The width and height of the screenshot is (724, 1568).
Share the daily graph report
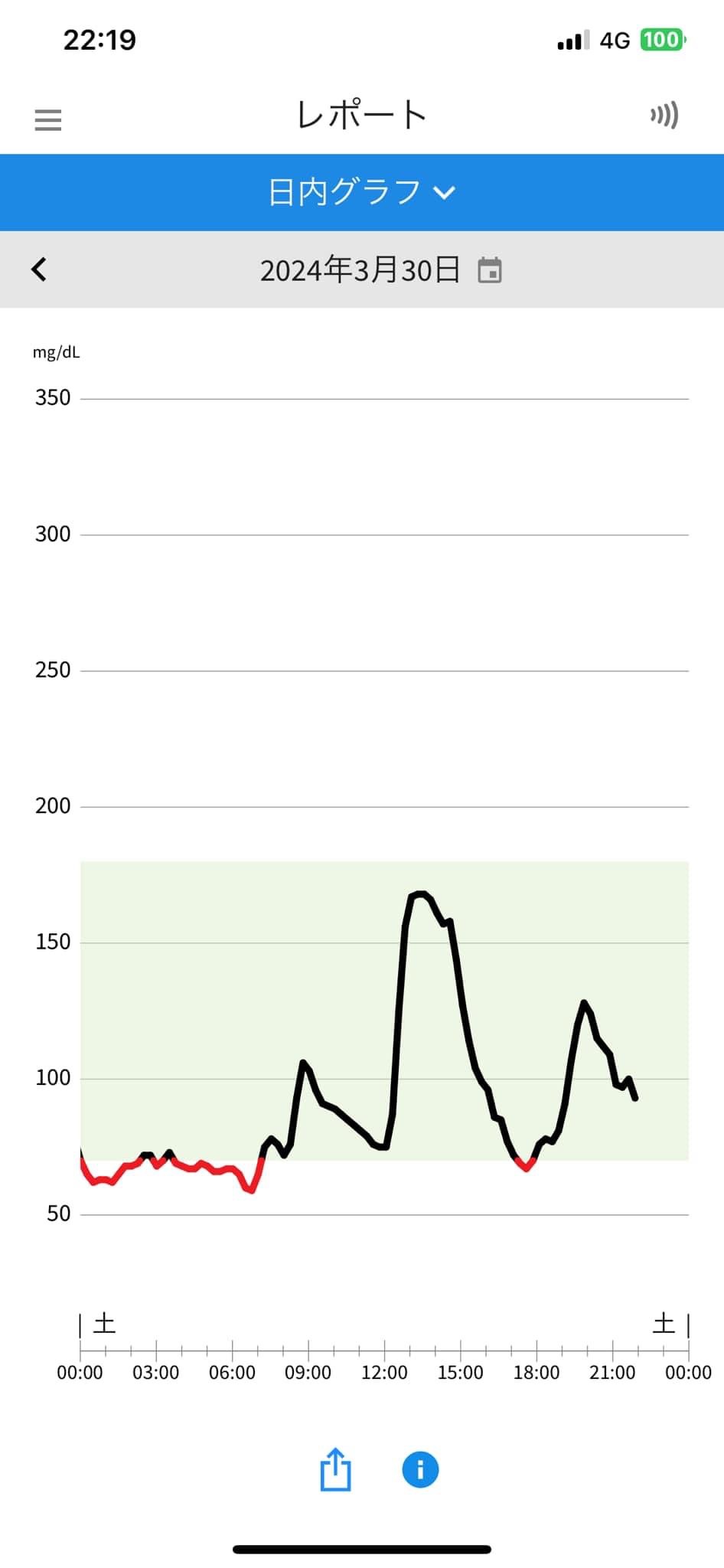335,1469
